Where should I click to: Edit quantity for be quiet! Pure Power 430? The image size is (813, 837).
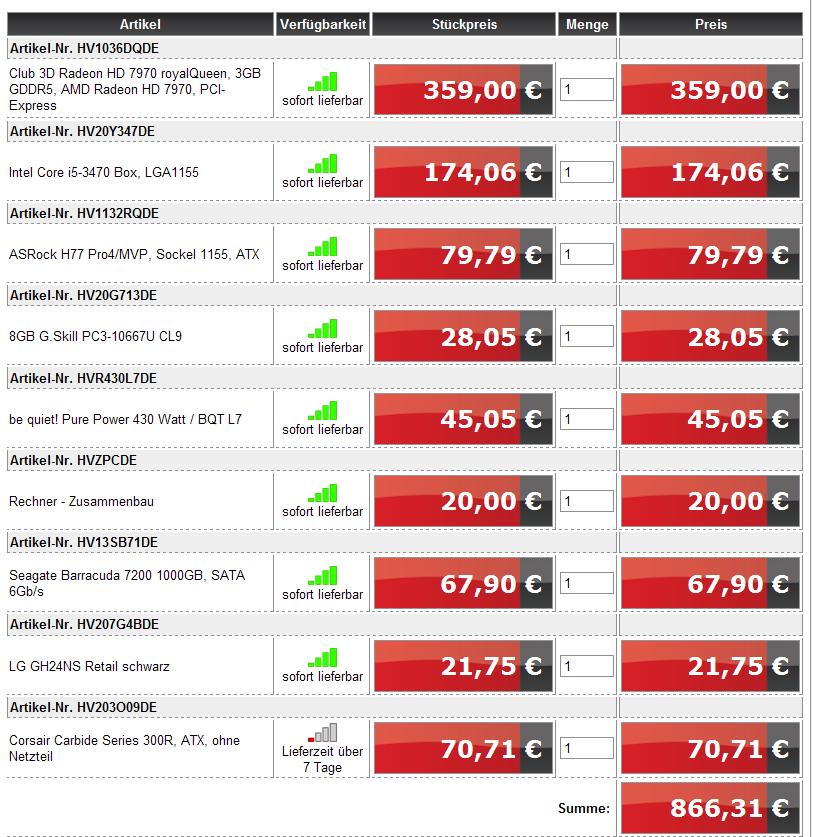click(x=586, y=419)
